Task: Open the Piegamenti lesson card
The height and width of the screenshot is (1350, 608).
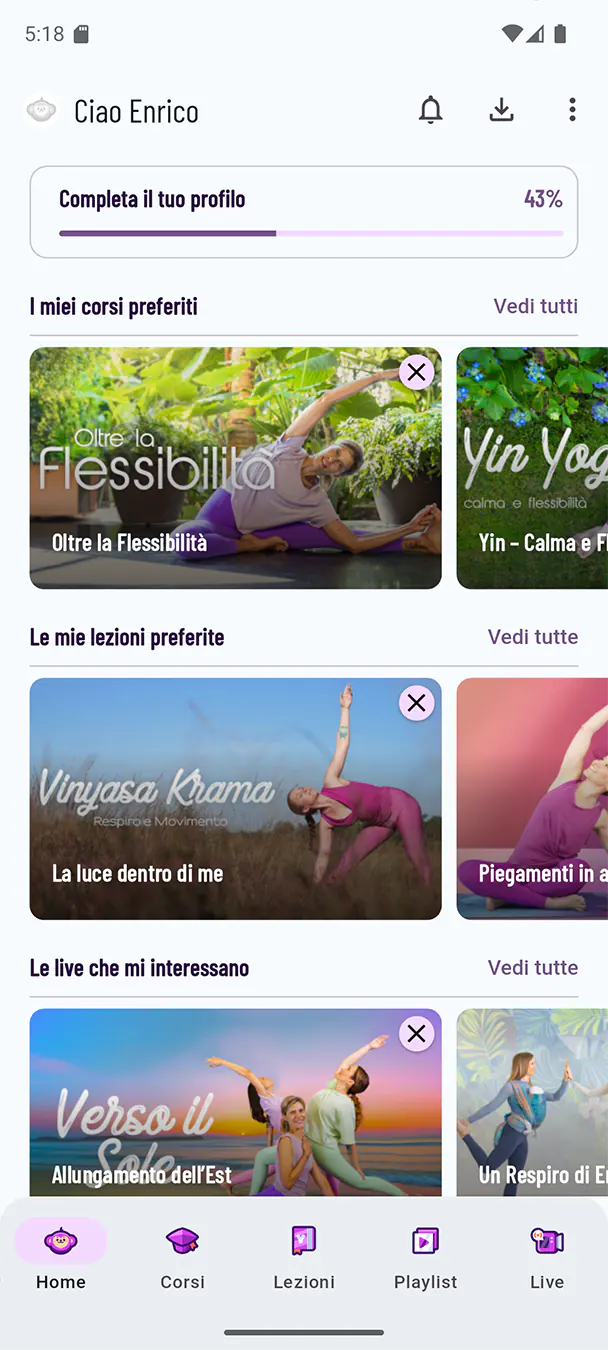Action: click(532, 799)
